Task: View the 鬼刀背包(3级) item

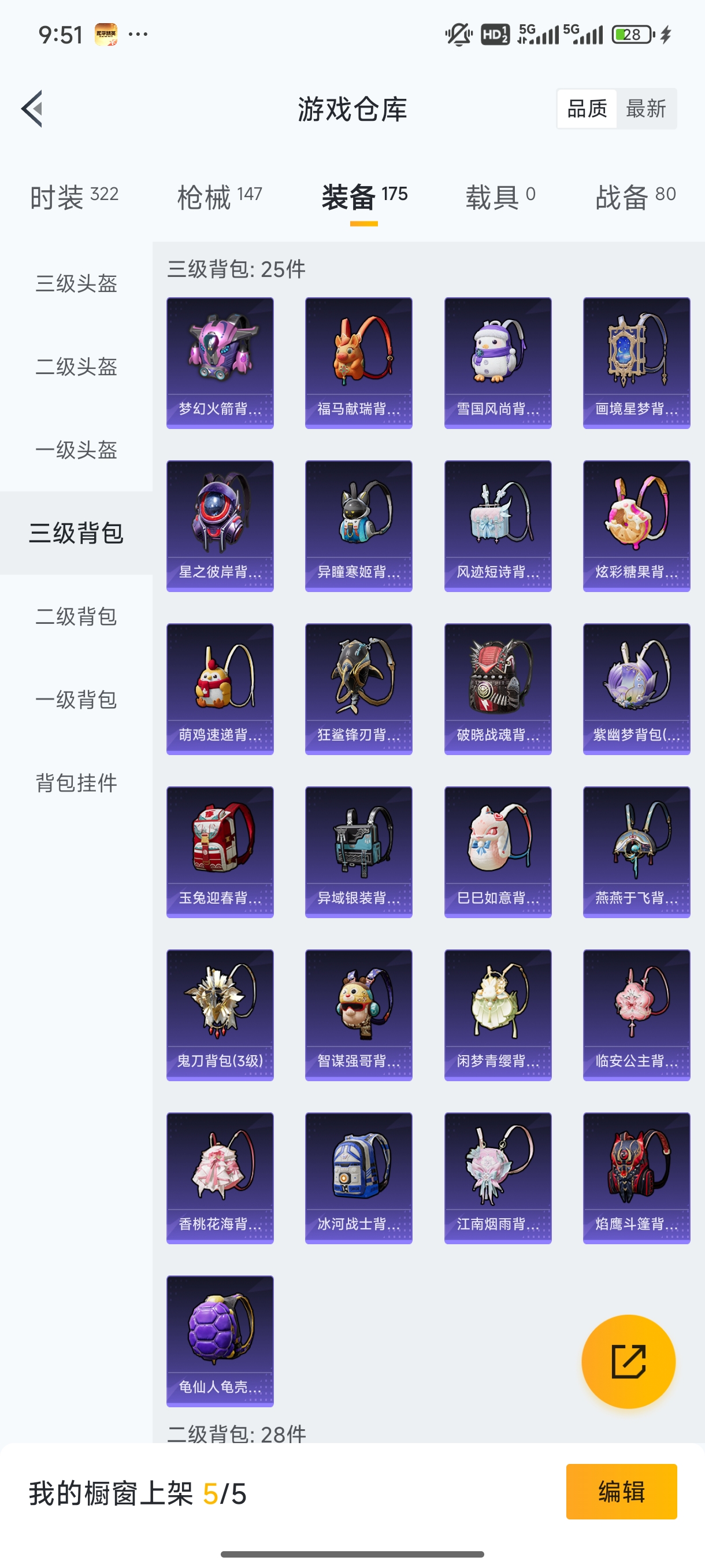Action: pos(220,1015)
